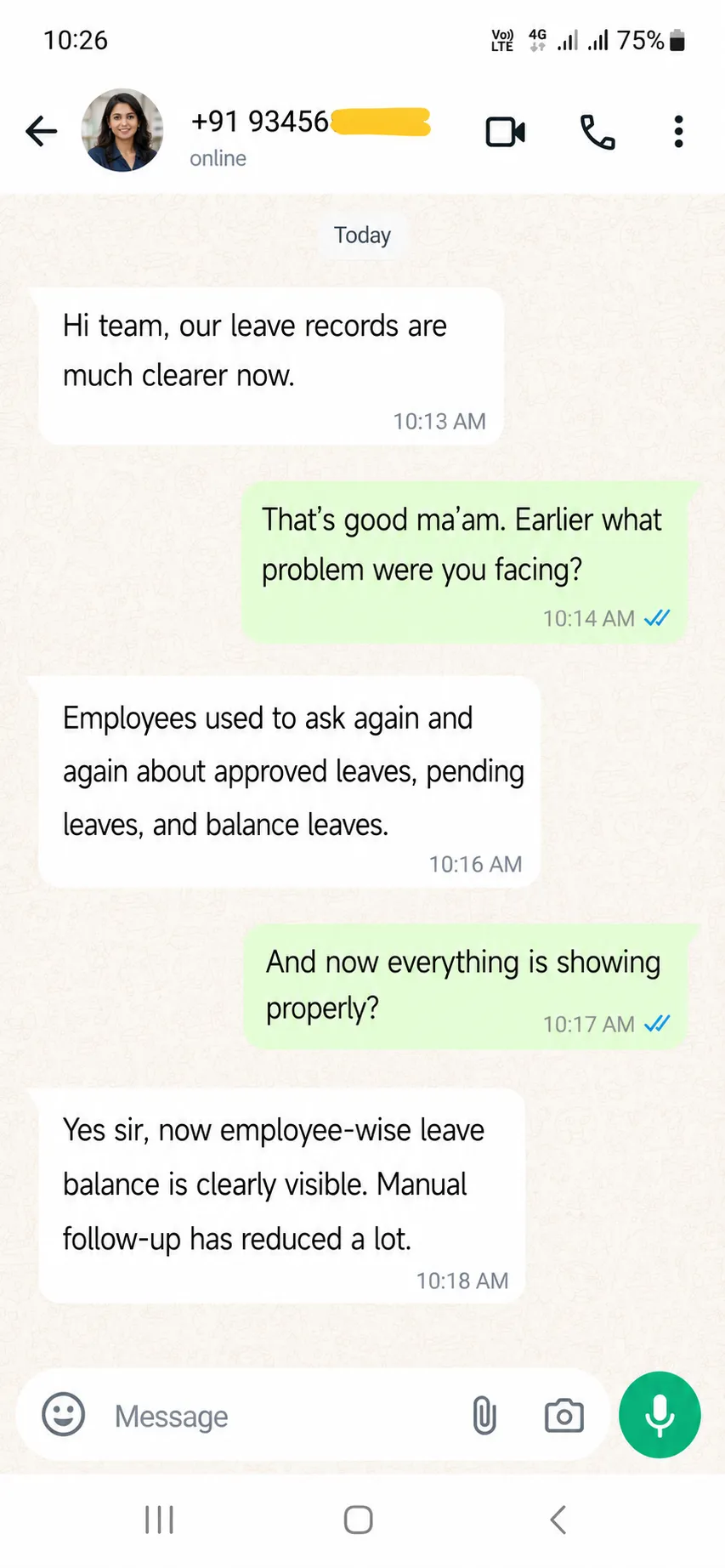This screenshot has height=1568, width=725.
Task: Start a voice call
Action: click(x=598, y=132)
